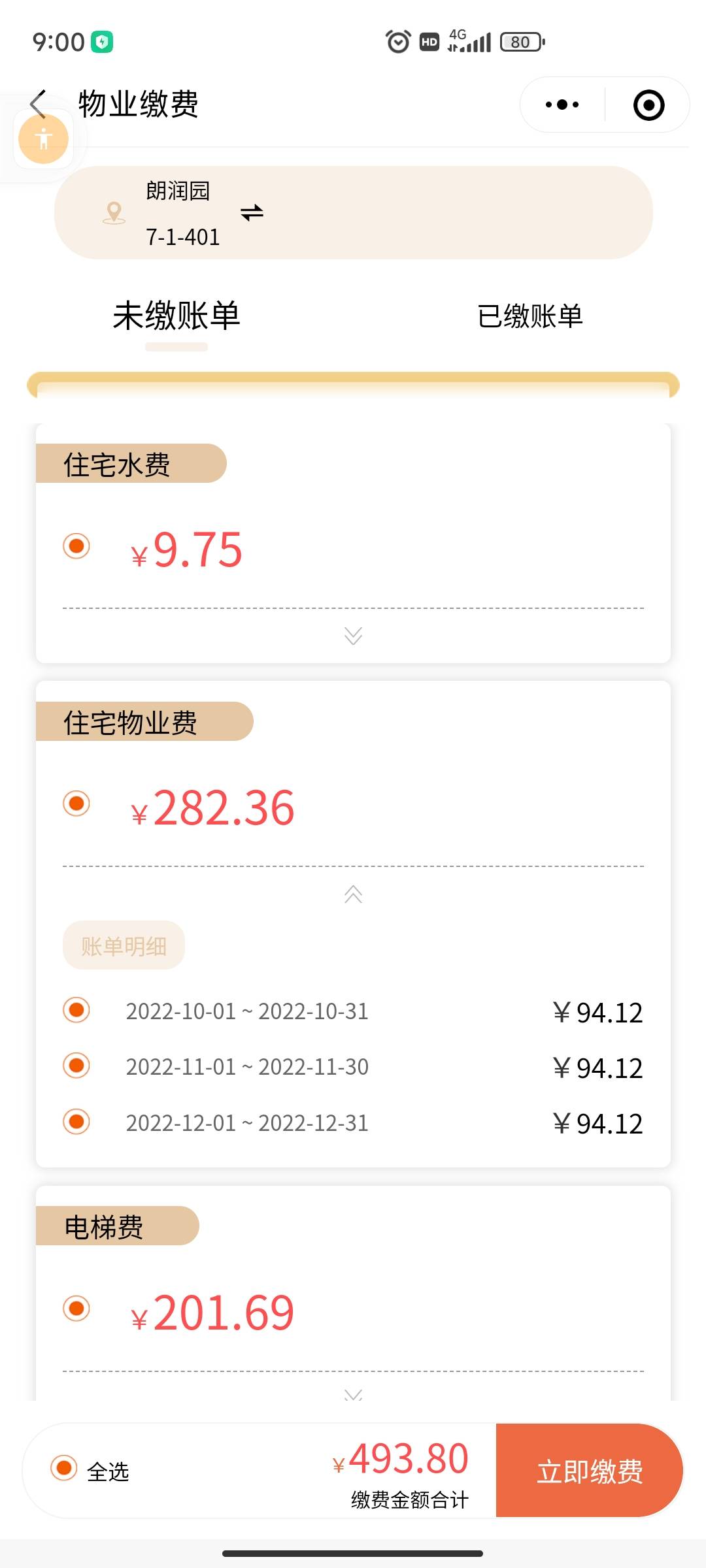Open the orange accessibility floating button
The height and width of the screenshot is (1568, 706).
43,139
